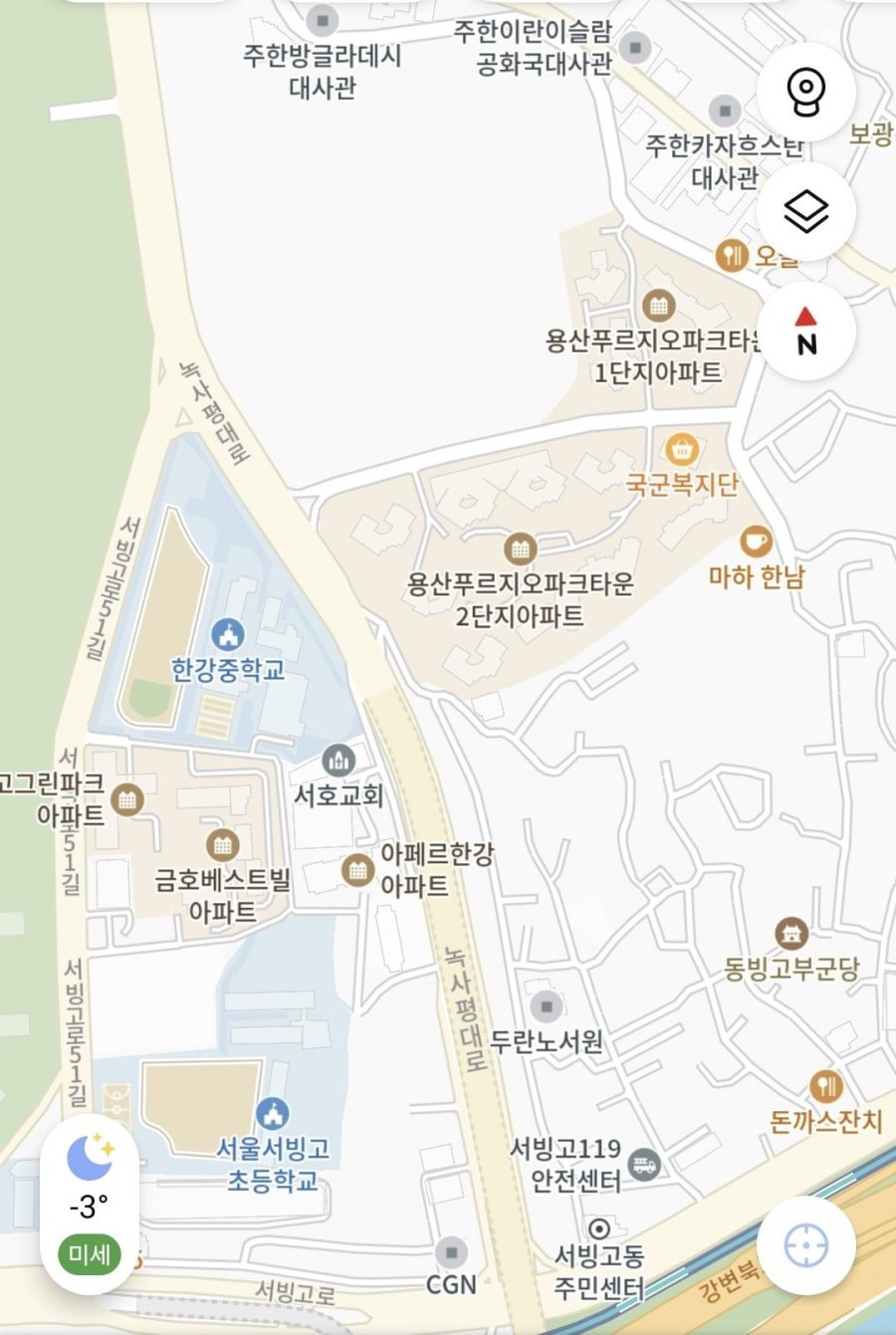Select the restaurant icon next to 오글
Image resolution: width=896 pixels, height=1335 pixels.
733,253
